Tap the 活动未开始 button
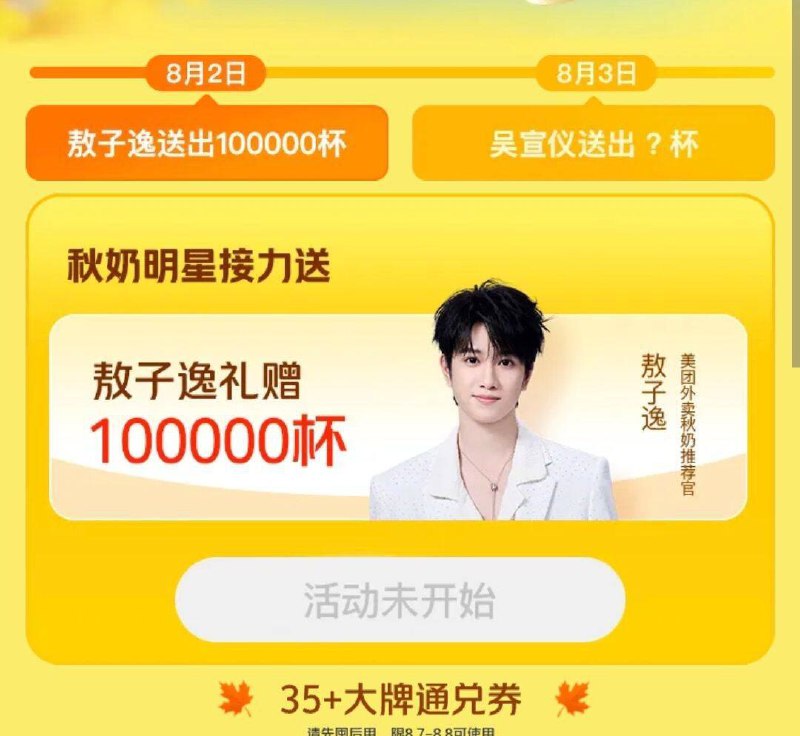The image size is (800, 736). (x=400, y=601)
